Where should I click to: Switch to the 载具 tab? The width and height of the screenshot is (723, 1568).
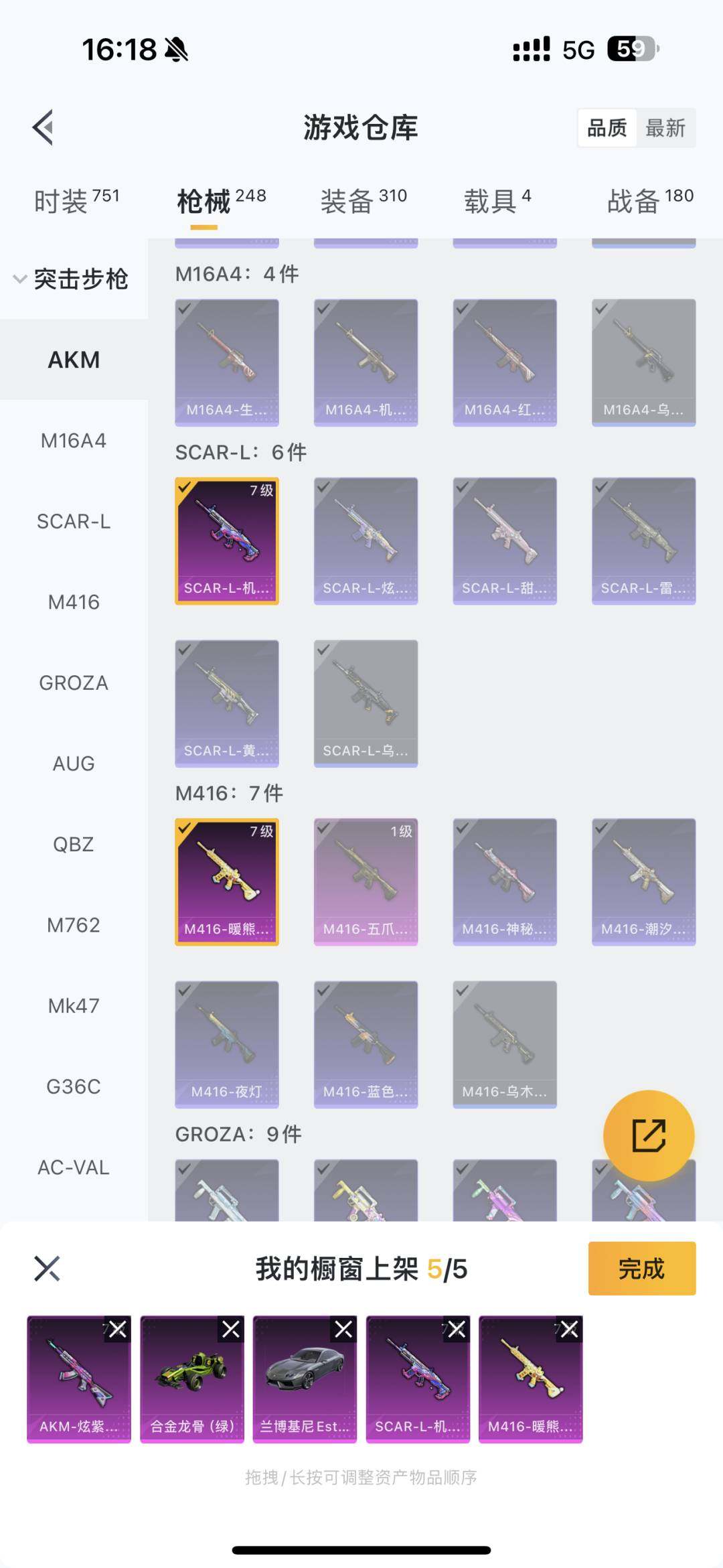[x=497, y=200]
